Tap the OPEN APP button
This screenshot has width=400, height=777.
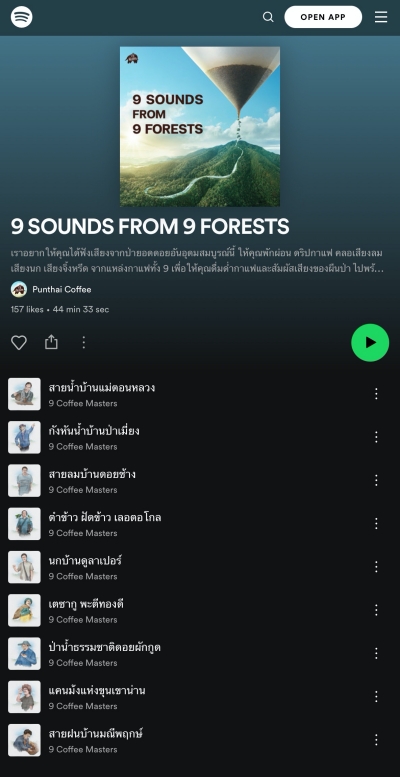323,17
